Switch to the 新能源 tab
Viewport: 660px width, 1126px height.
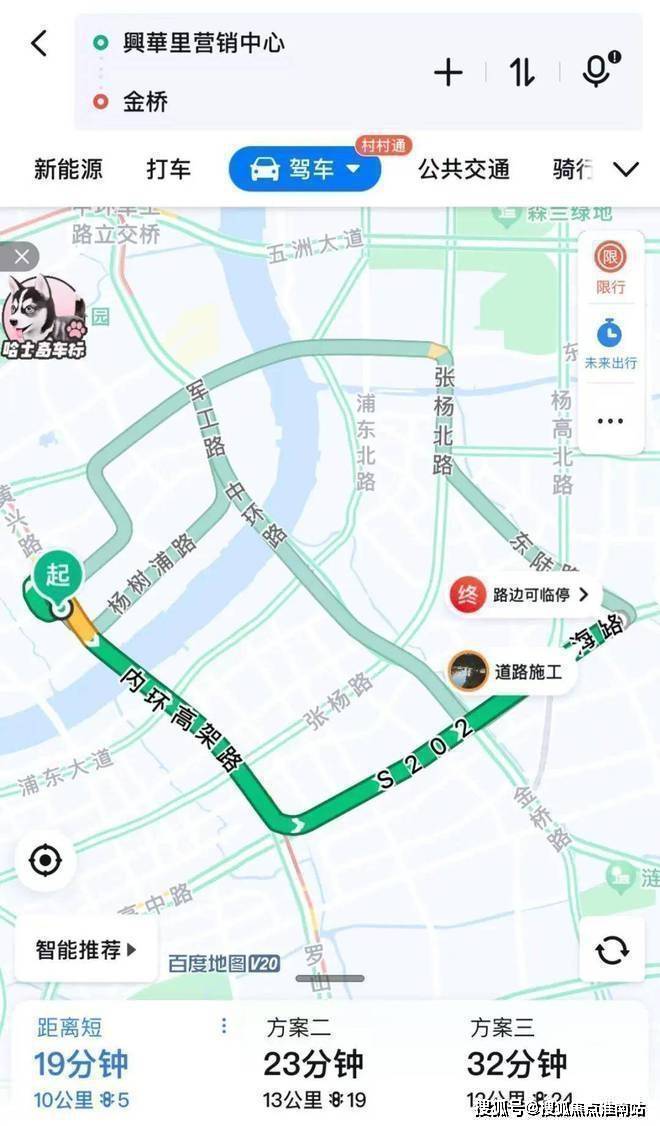tap(68, 169)
